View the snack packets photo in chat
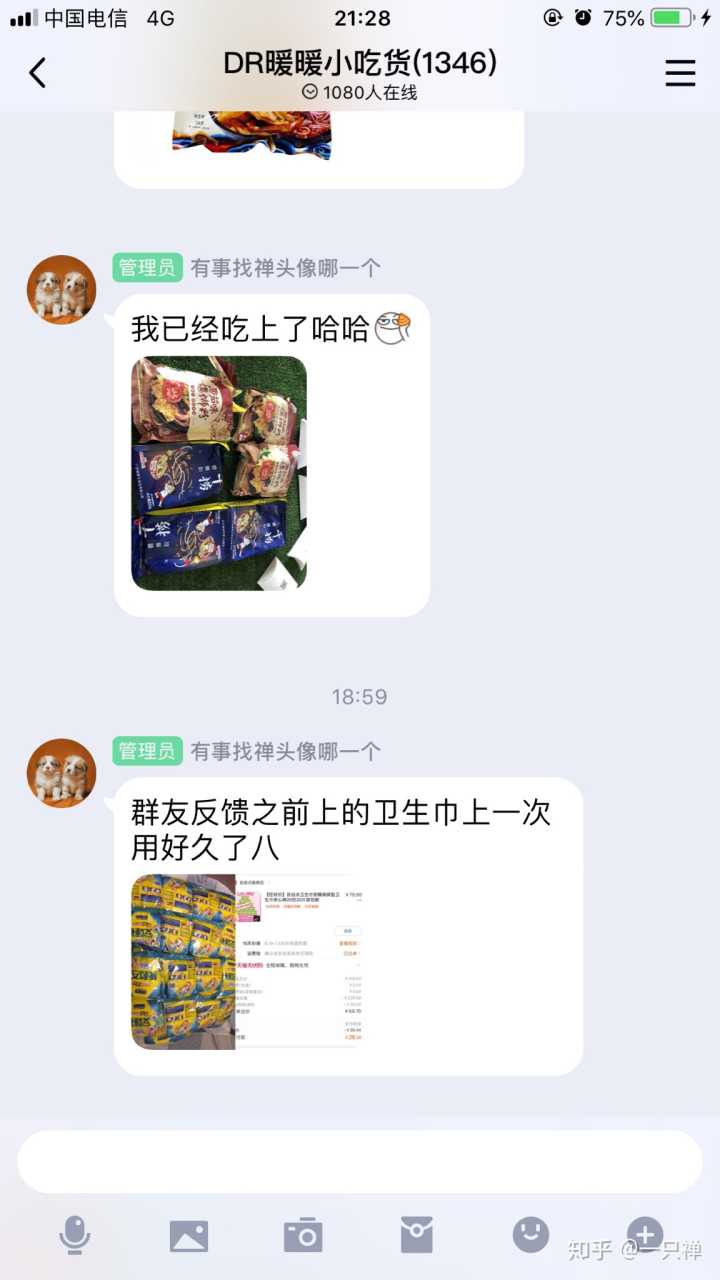 click(x=219, y=473)
